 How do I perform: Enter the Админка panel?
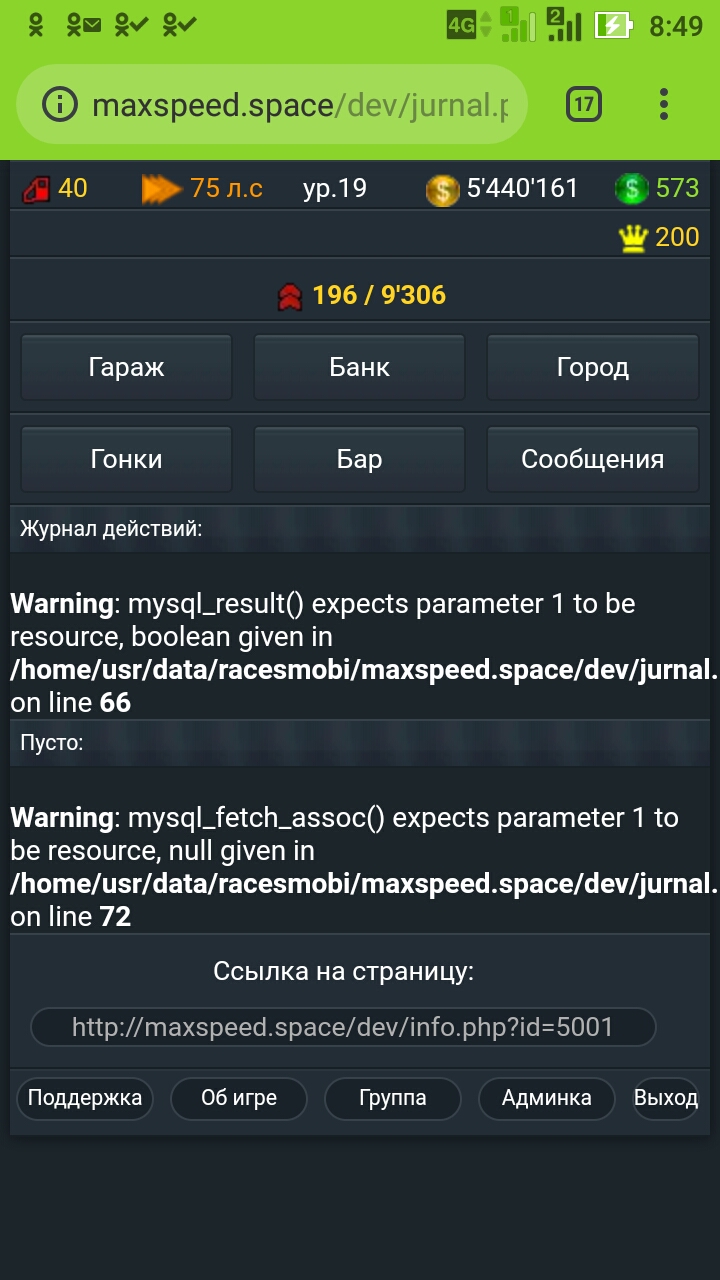[546, 1098]
